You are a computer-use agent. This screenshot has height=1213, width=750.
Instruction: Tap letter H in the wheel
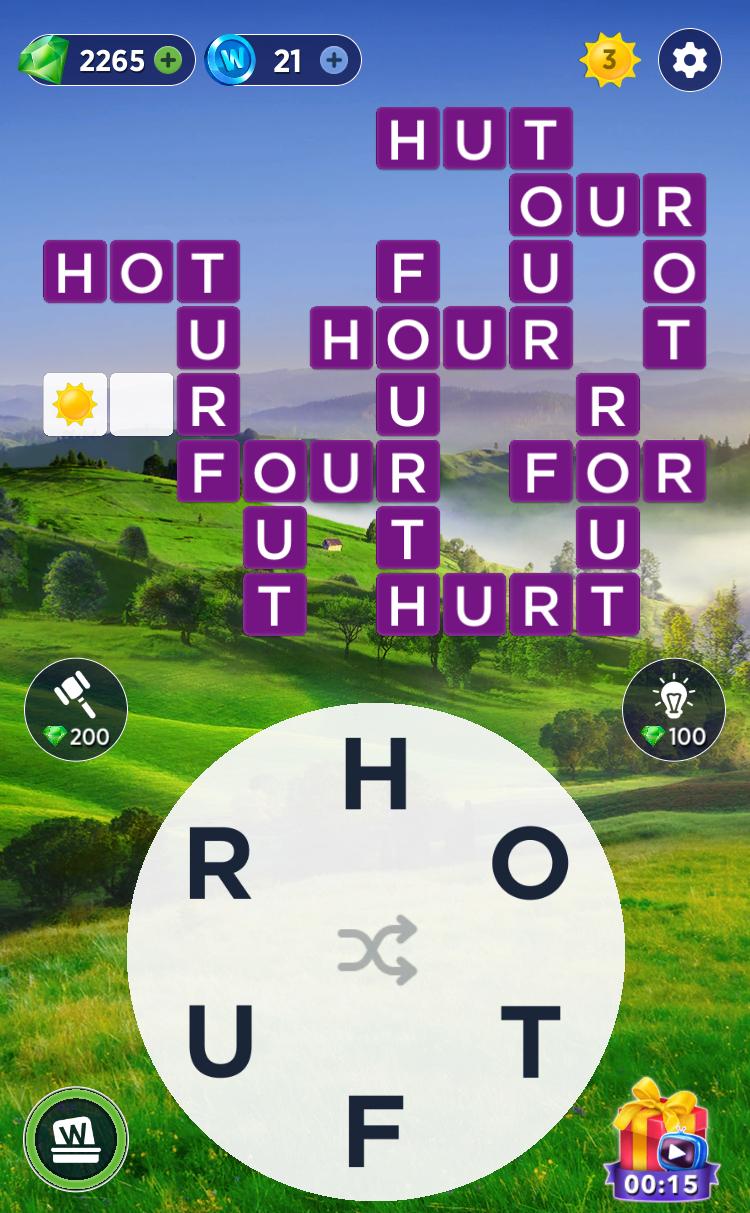(375, 775)
